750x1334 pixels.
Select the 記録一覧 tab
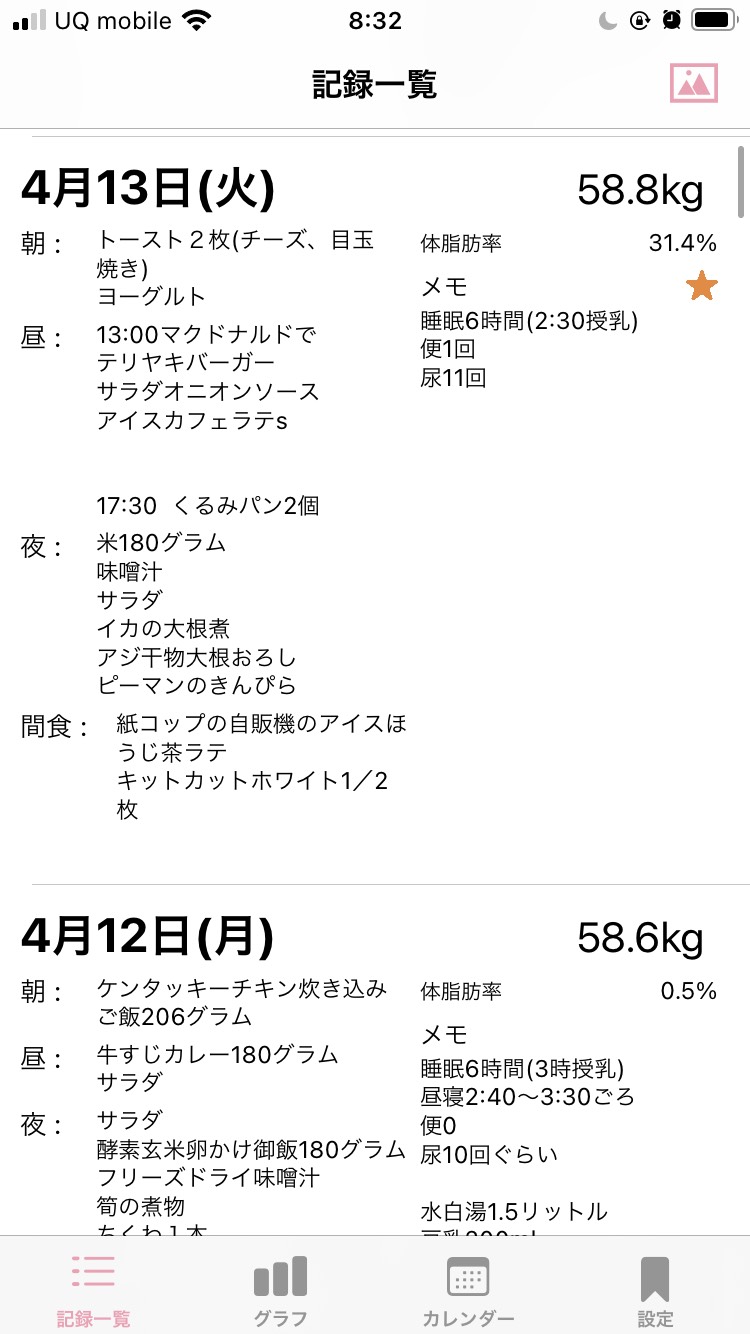pyautogui.click(x=93, y=1287)
